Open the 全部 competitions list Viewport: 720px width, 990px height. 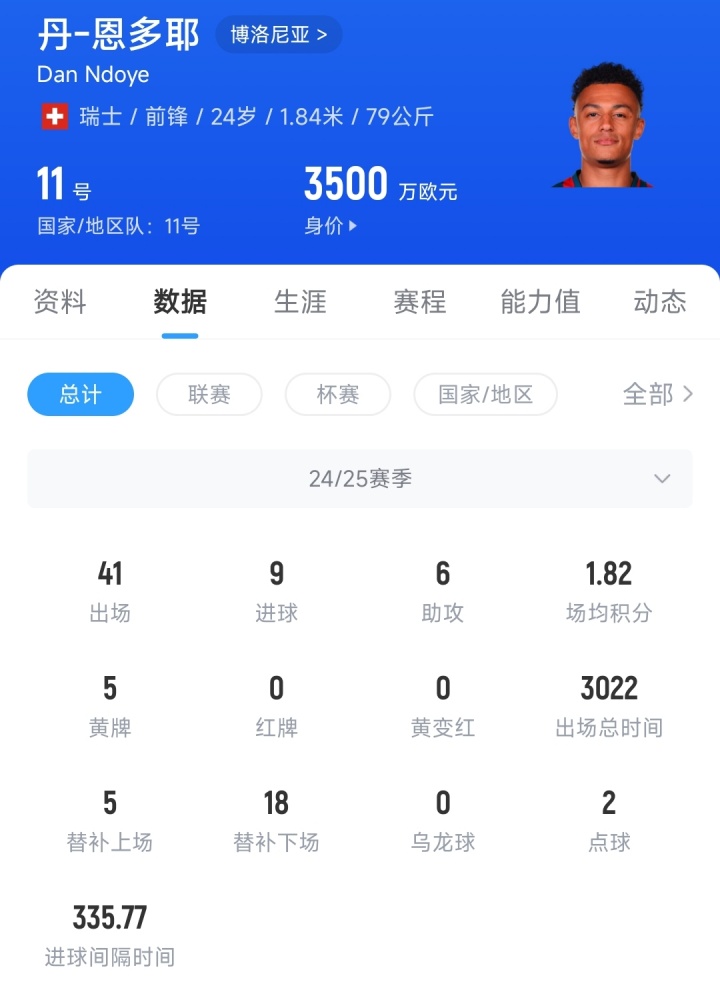coord(657,394)
